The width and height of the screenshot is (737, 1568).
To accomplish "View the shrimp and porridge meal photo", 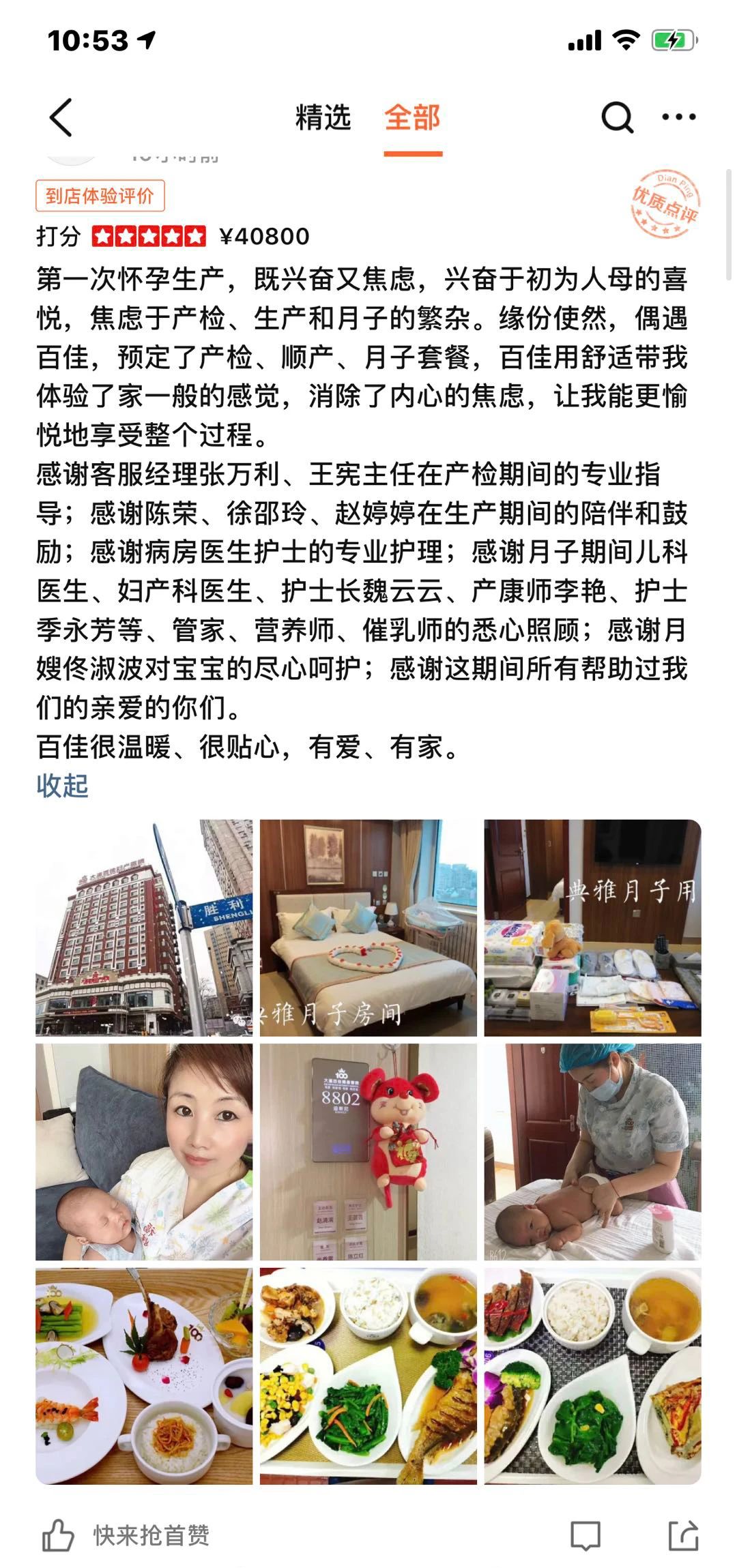I will [x=144, y=1376].
